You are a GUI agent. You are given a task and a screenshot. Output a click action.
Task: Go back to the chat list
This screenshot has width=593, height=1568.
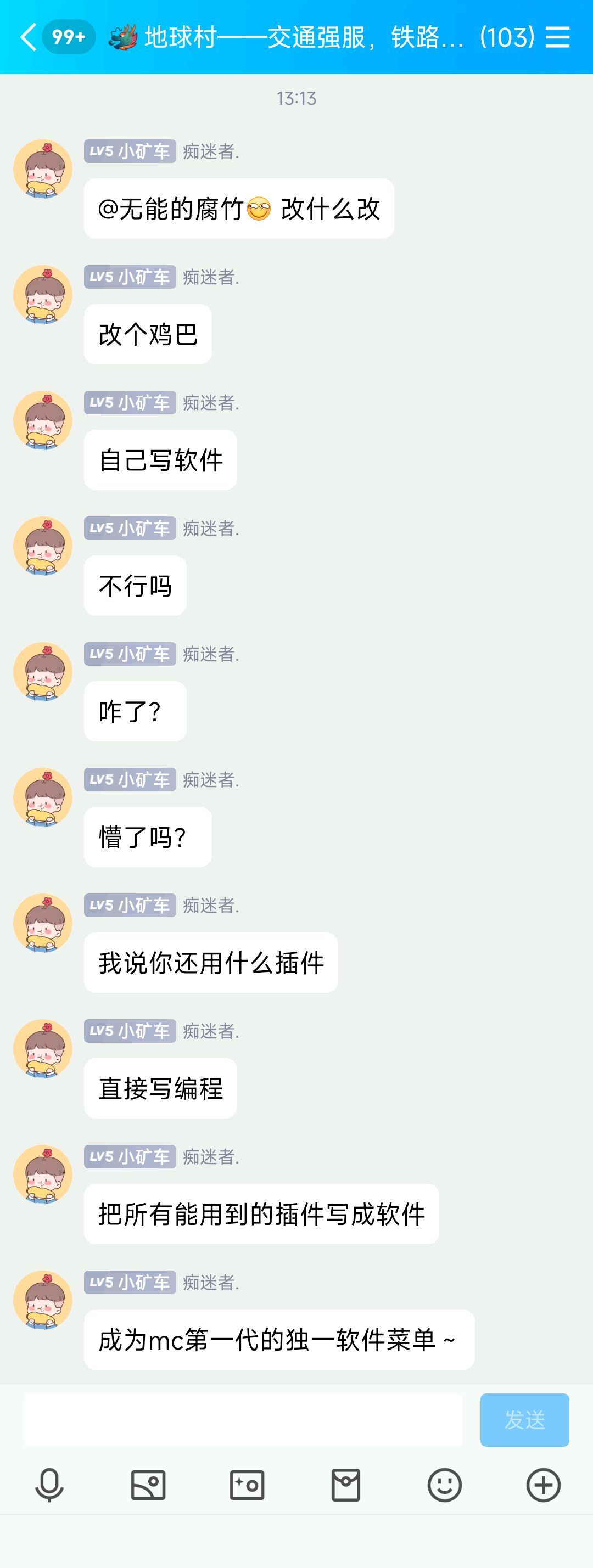point(28,37)
